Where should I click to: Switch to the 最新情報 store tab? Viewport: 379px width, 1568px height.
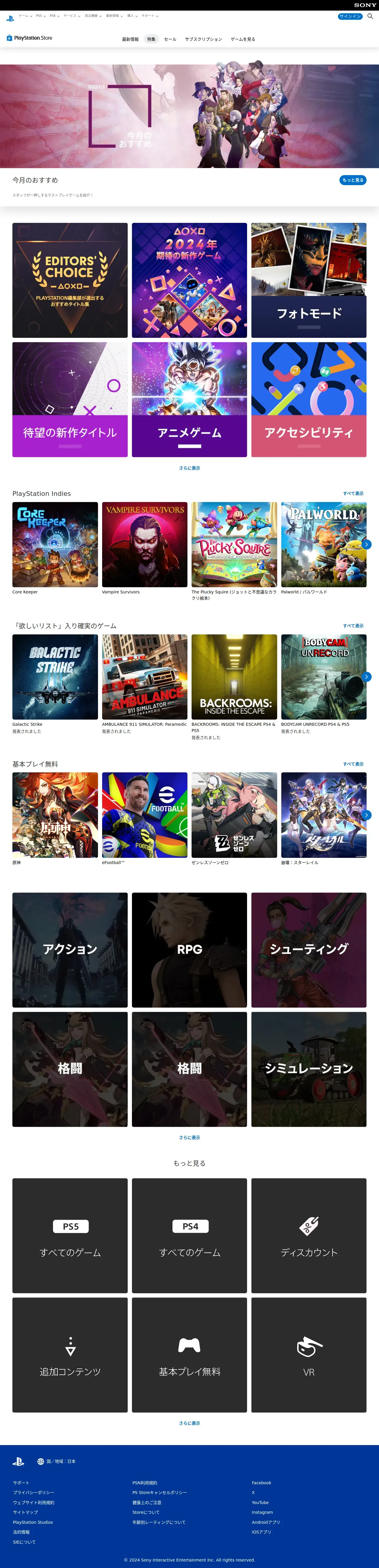130,39
